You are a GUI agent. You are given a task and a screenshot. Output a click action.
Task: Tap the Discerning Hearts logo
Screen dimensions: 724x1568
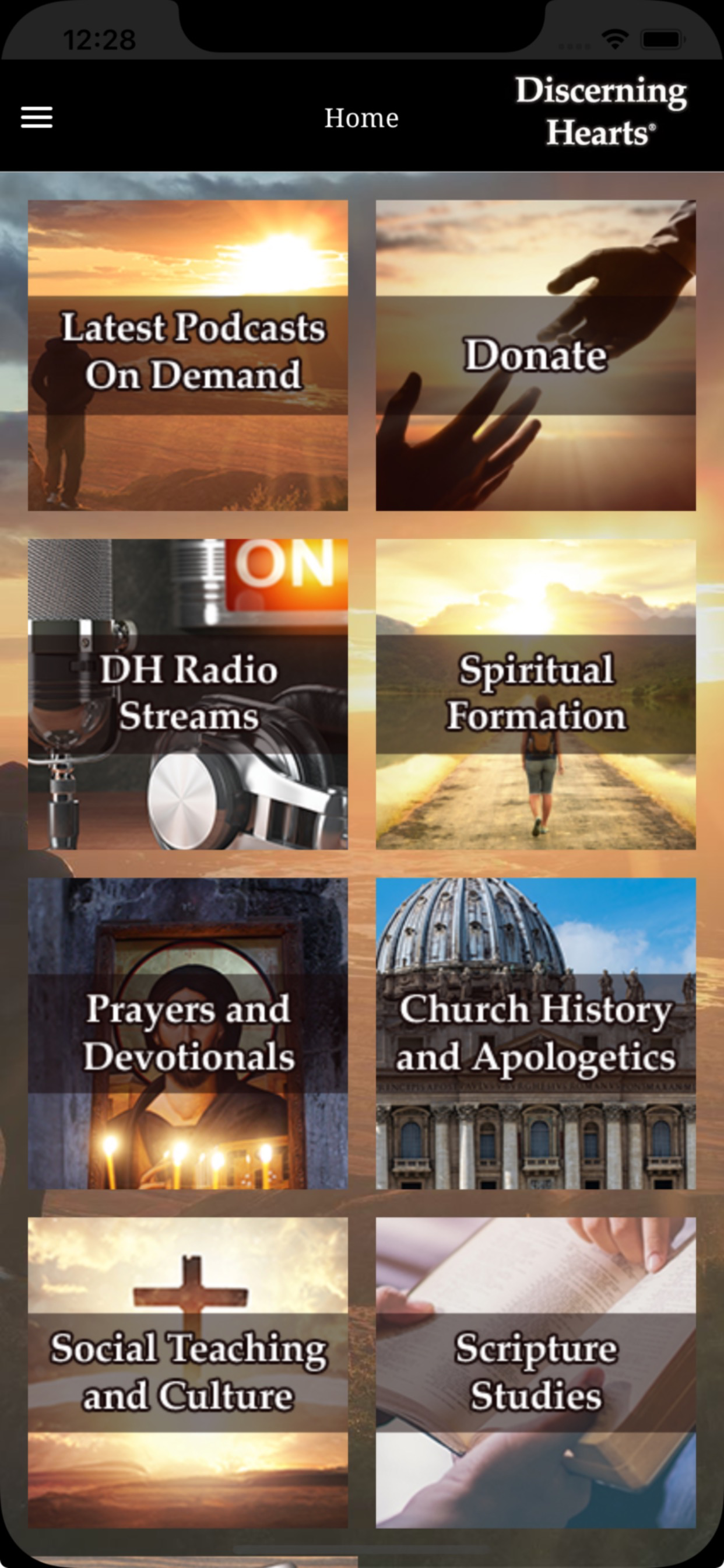[x=599, y=111]
